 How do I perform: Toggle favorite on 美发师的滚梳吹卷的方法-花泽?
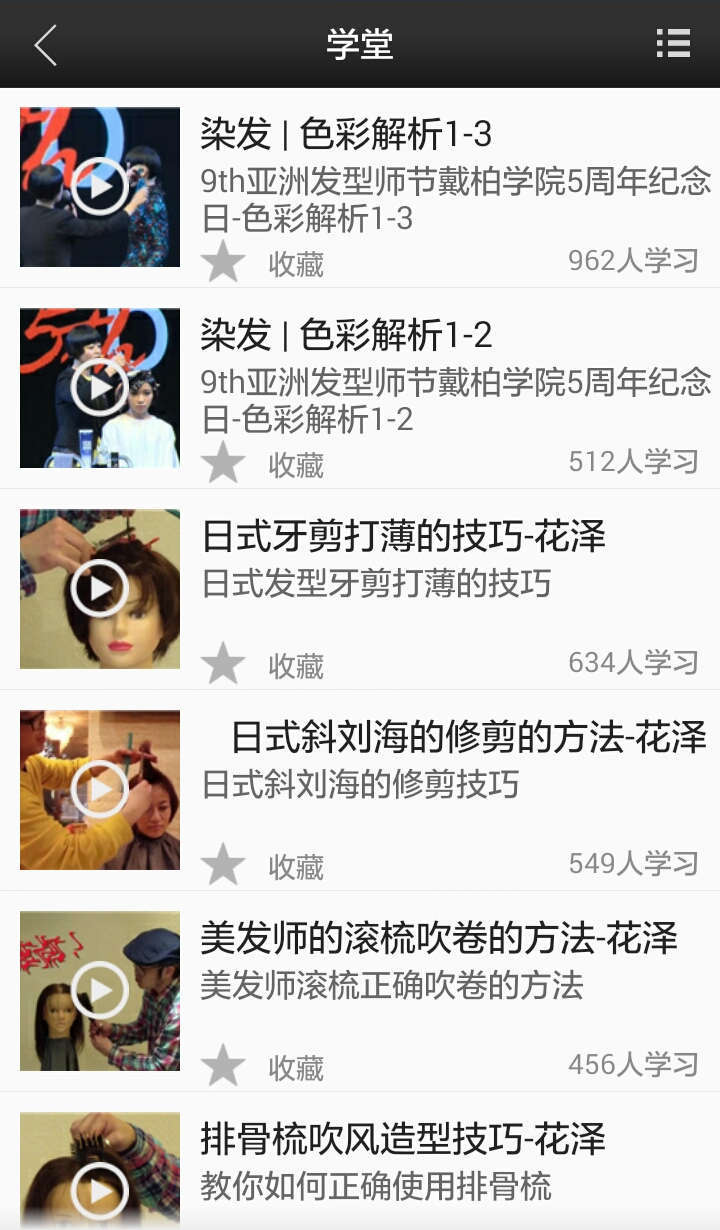click(x=224, y=1063)
